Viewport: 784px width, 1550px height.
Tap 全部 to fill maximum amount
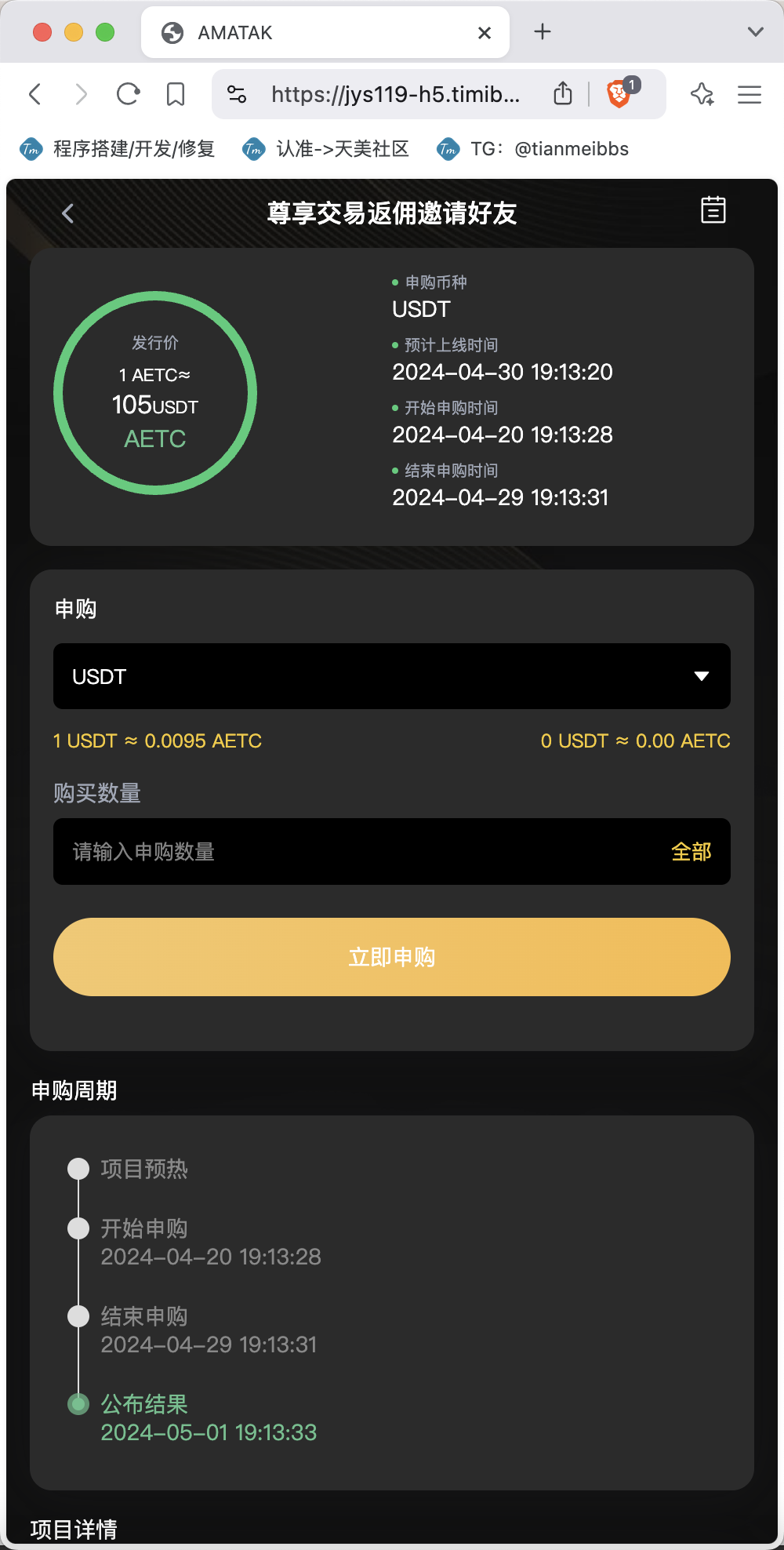691,852
